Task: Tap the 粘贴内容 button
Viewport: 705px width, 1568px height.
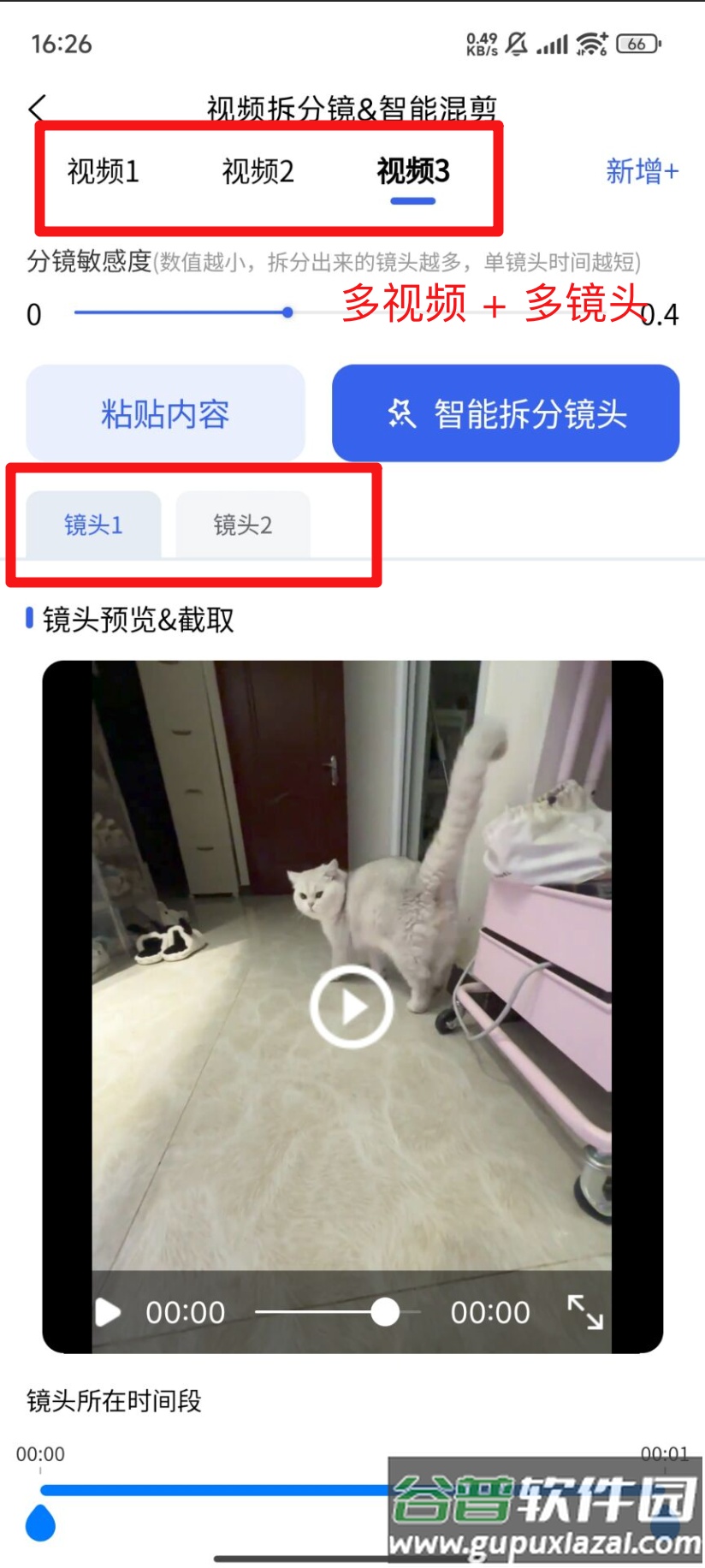Action: point(165,413)
